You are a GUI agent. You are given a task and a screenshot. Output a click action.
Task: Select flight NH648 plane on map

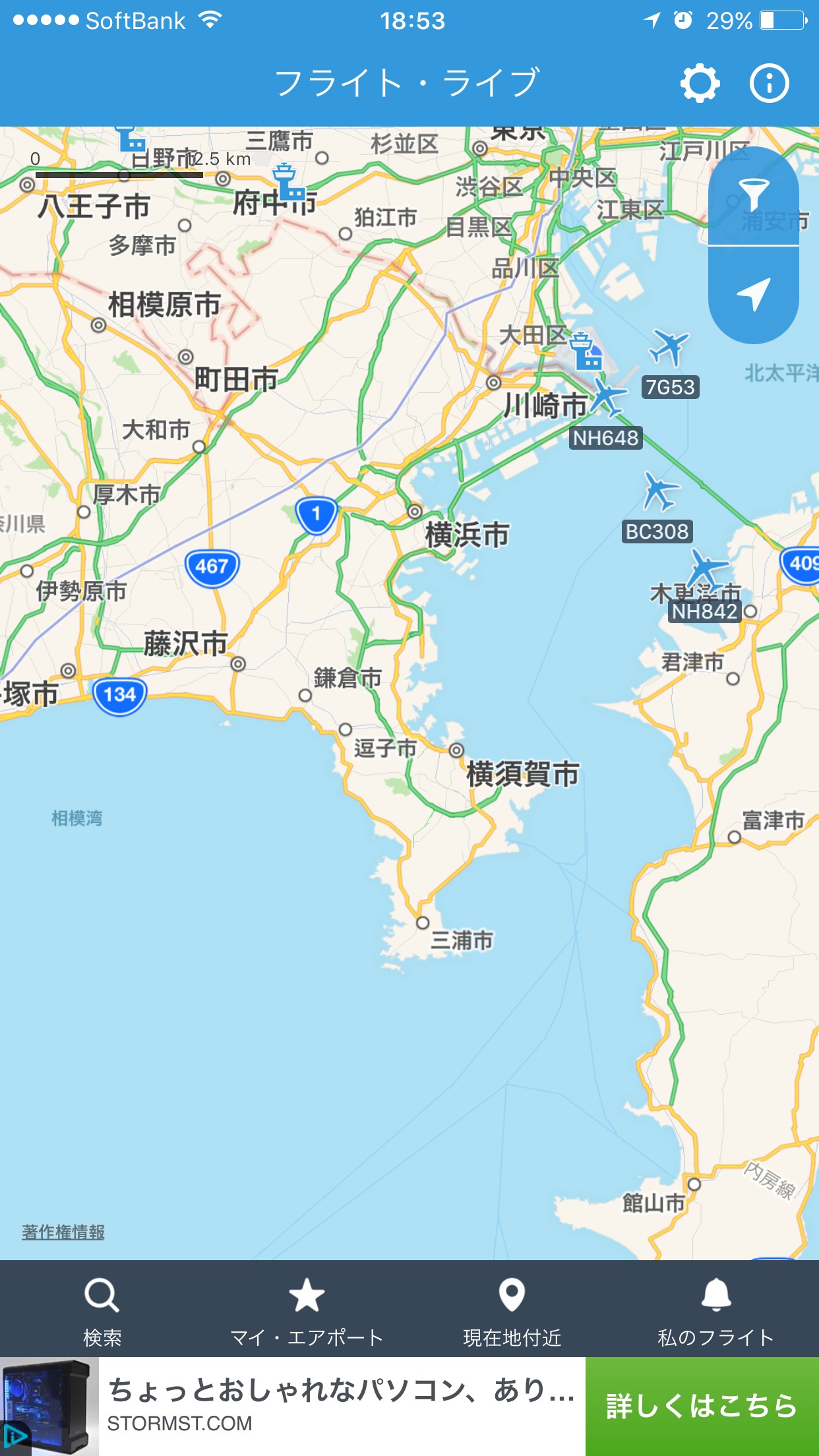click(608, 398)
